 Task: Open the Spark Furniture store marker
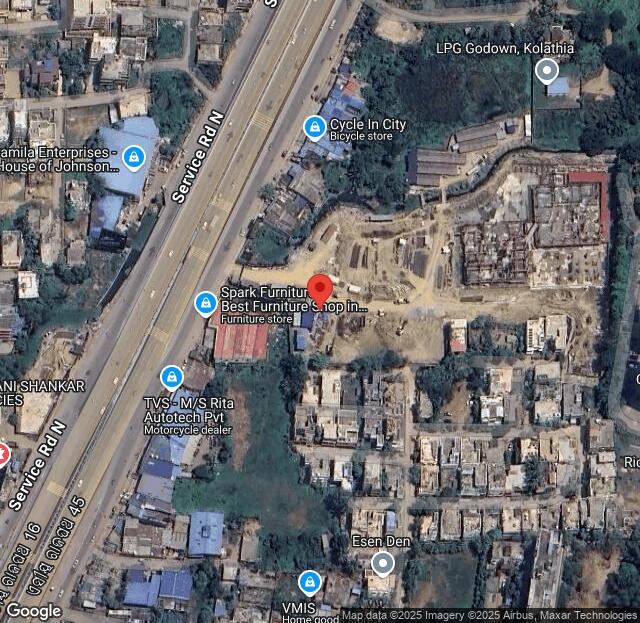coord(206,302)
